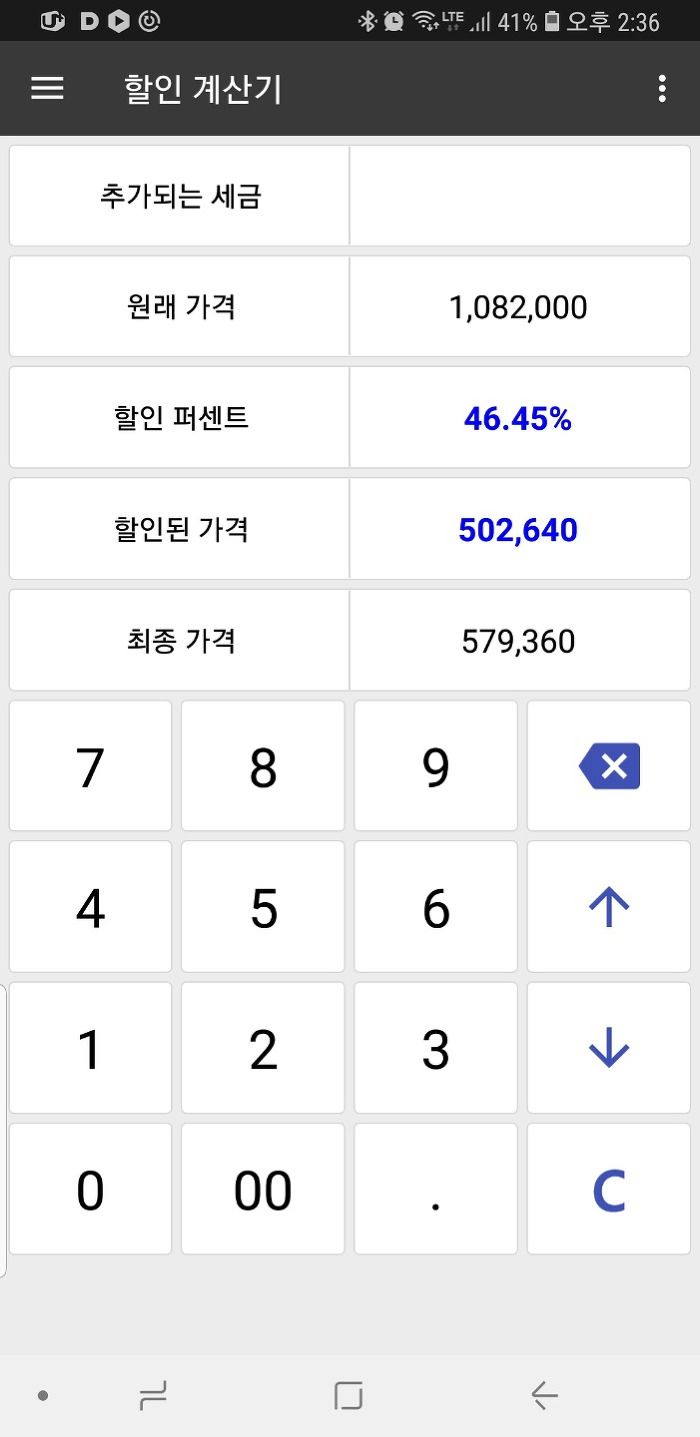Enter the double zero 00 key

tap(263, 1189)
